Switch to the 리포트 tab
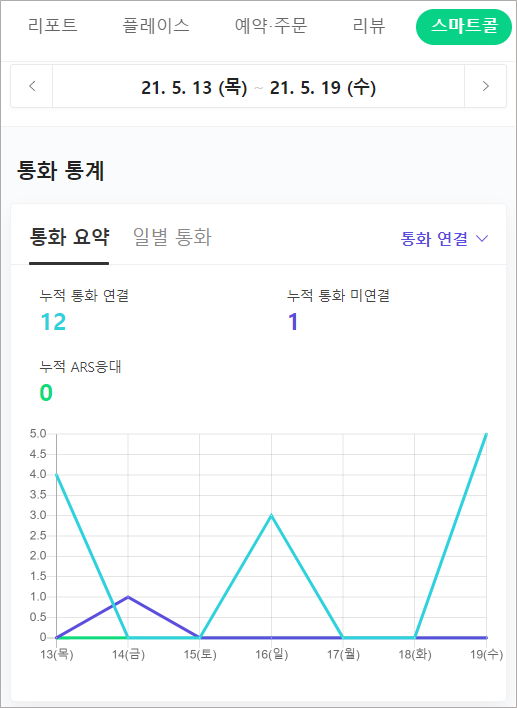 [x=53, y=26]
